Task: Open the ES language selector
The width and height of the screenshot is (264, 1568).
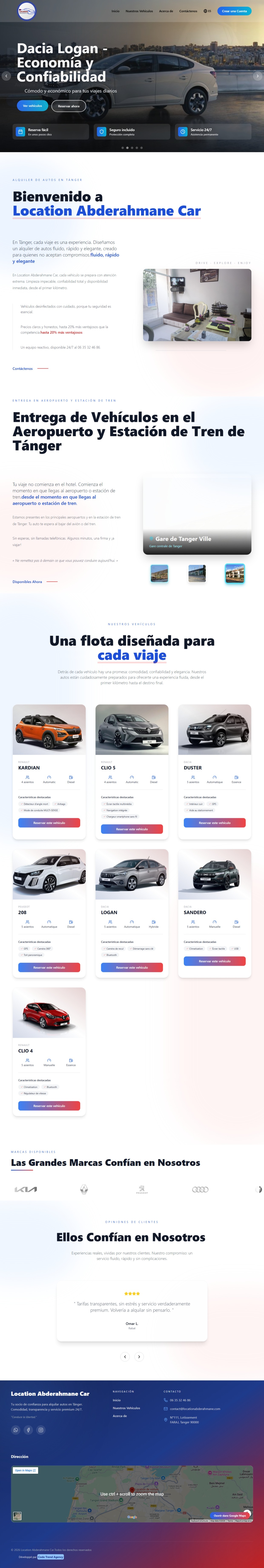Action: point(207,11)
